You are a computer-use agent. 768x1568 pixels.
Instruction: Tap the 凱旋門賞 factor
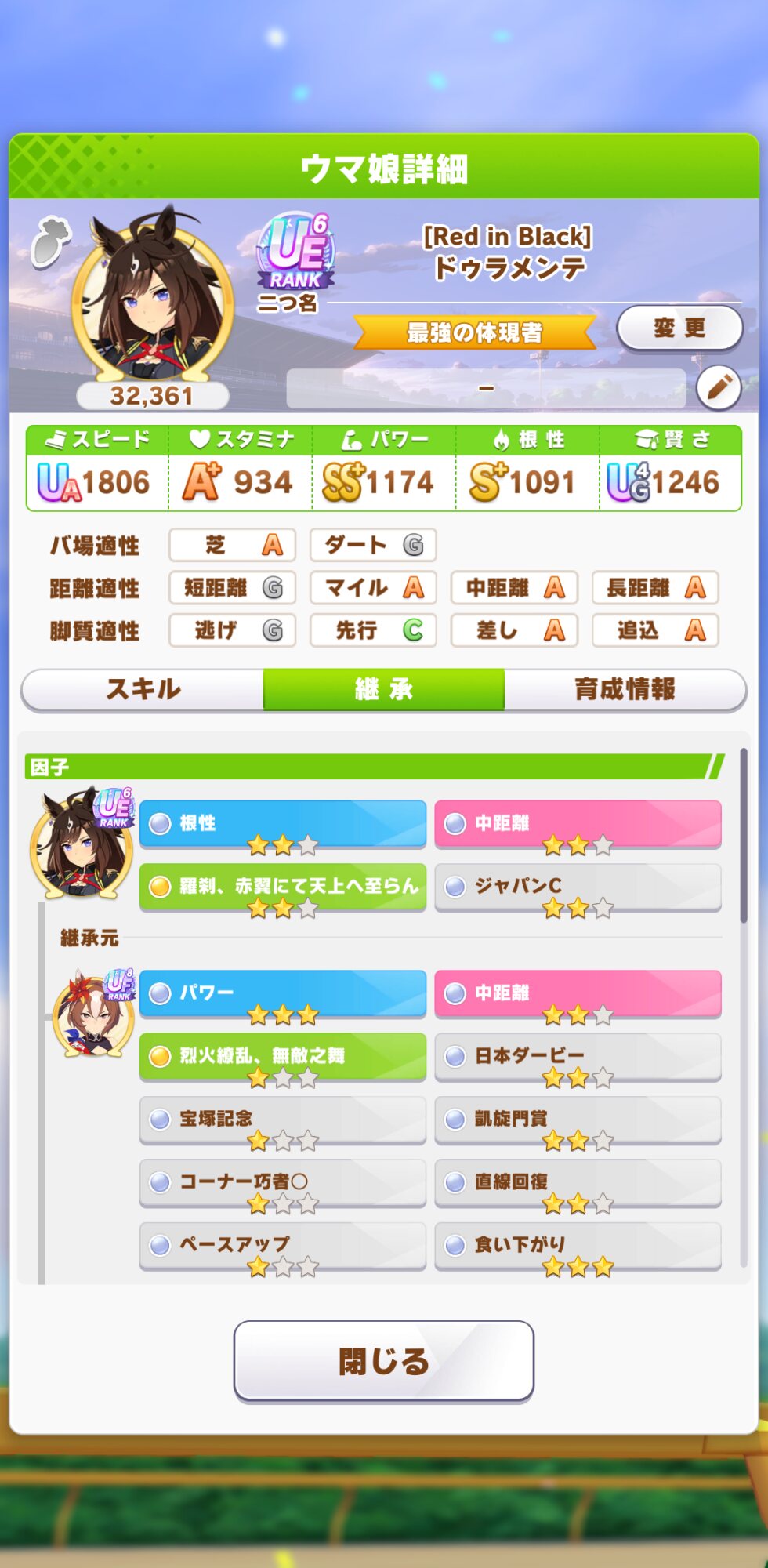[x=578, y=1119]
